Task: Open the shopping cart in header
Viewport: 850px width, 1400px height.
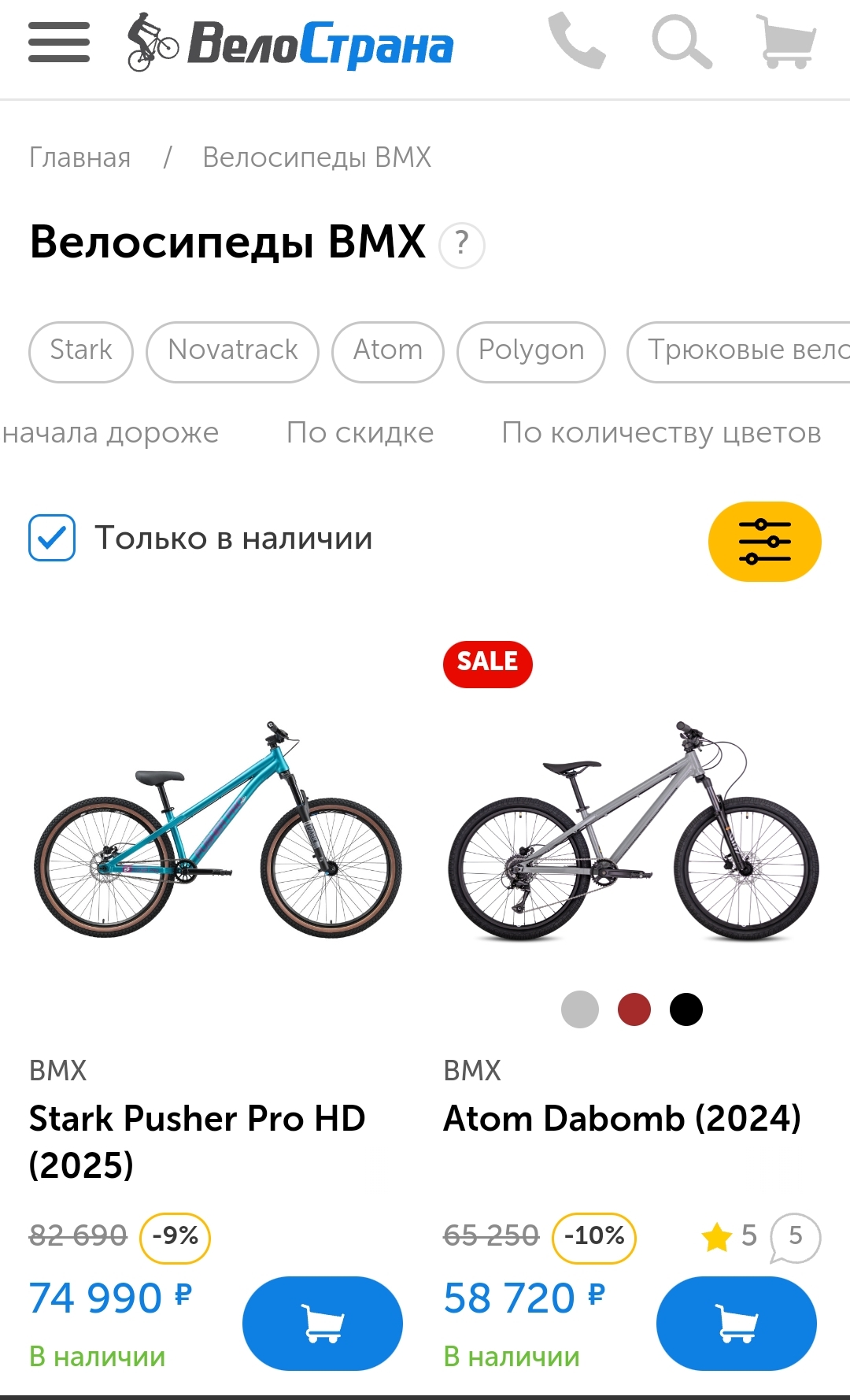Action: [785, 42]
